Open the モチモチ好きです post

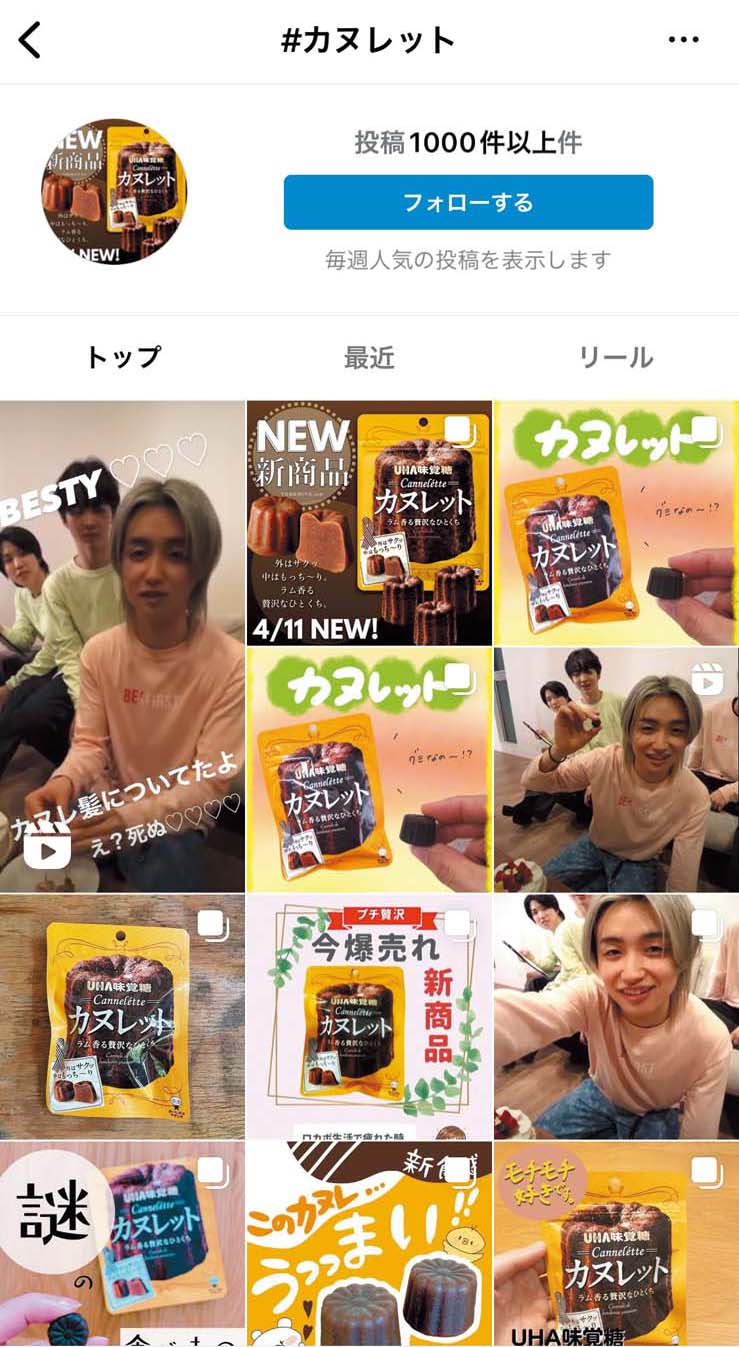point(616,1243)
